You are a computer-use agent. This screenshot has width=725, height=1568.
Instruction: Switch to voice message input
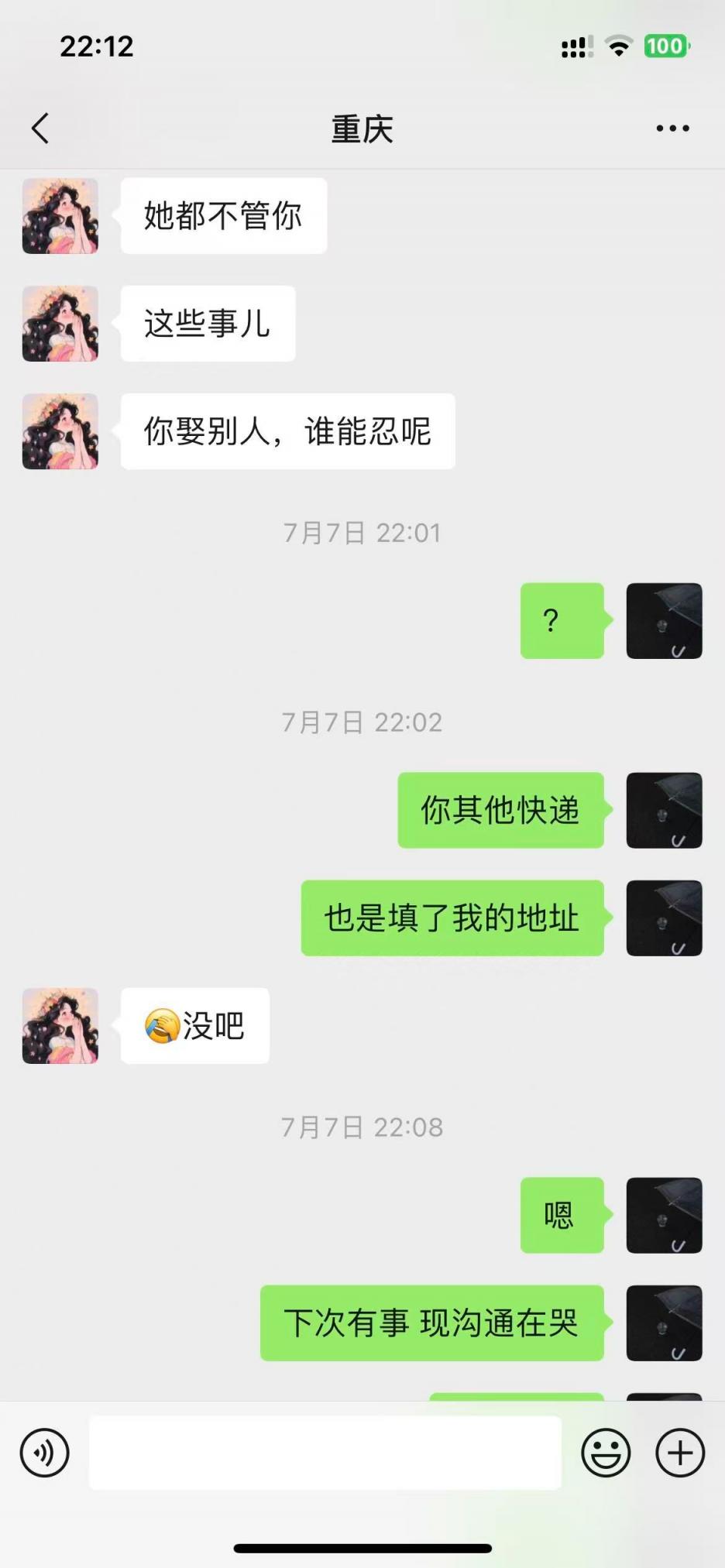coord(45,1453)
